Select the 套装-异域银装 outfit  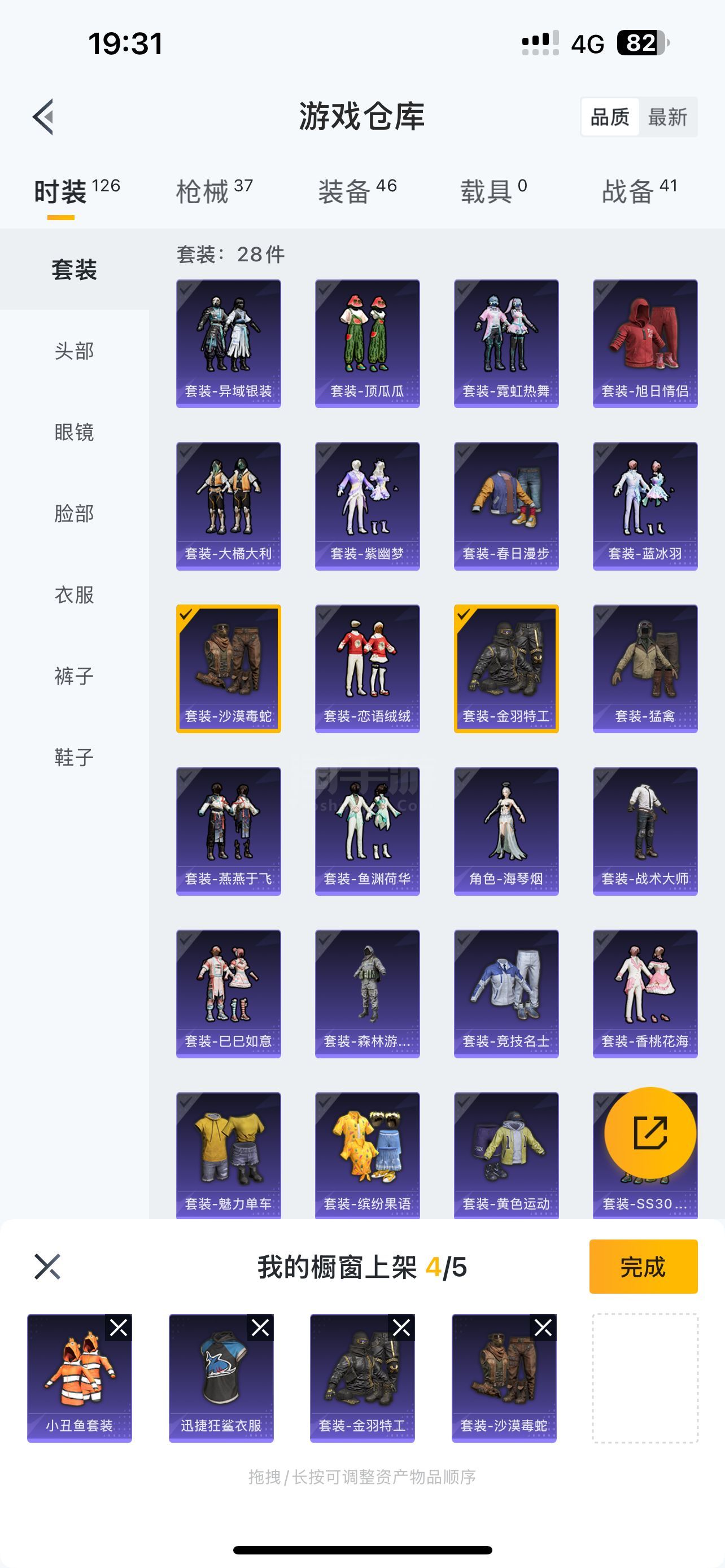pos(228,343)
